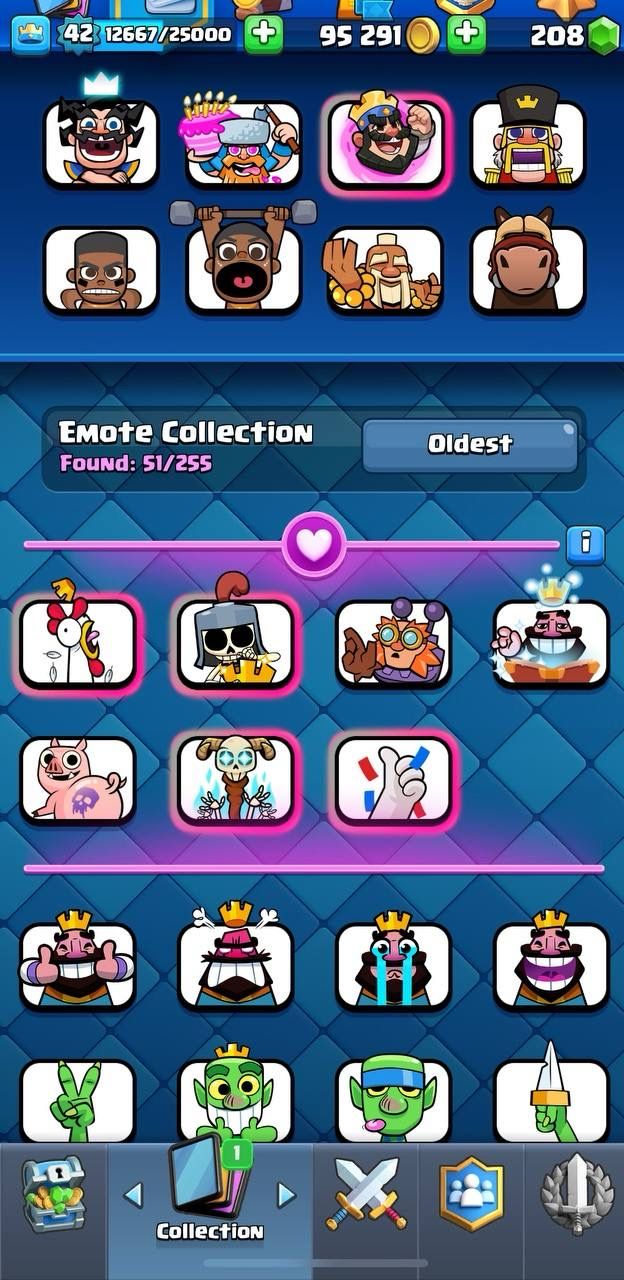The image size is (624, 1280).
Task: Select the skeleton guard with trophy emote
Action: (235, 643)
